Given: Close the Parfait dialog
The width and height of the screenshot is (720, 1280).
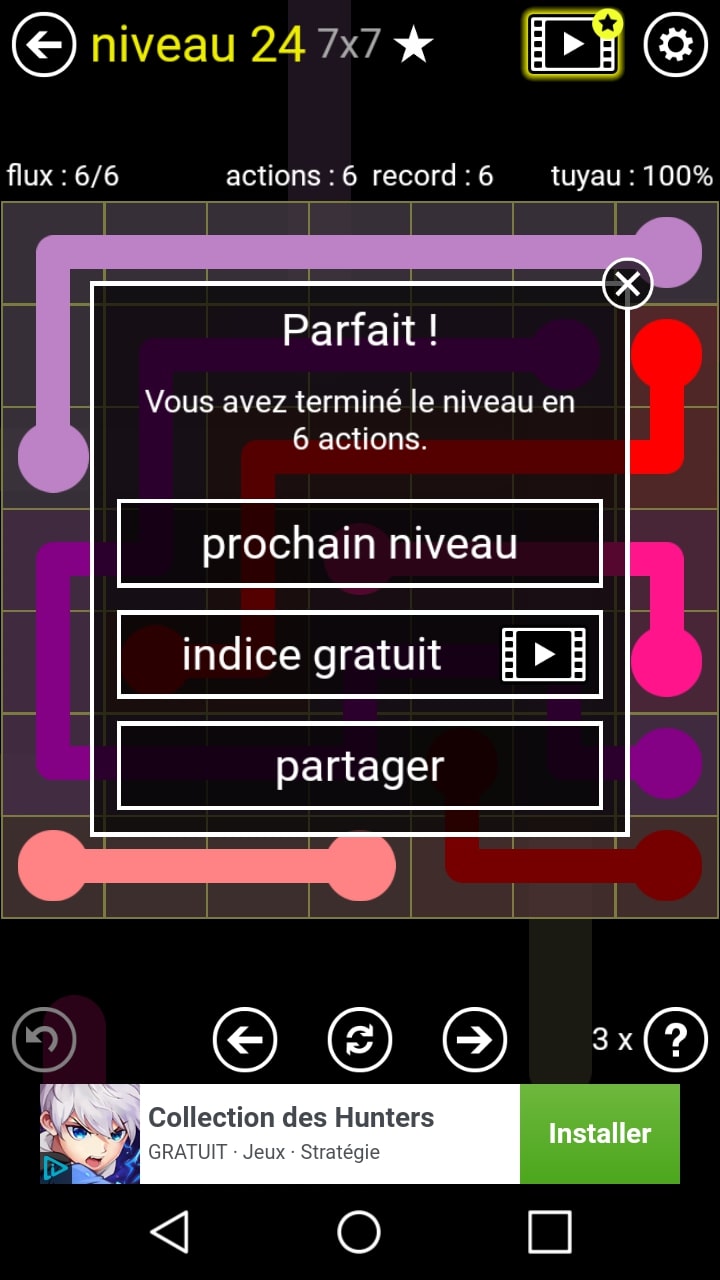Looking at the screenshot, I should click(627, 285).
